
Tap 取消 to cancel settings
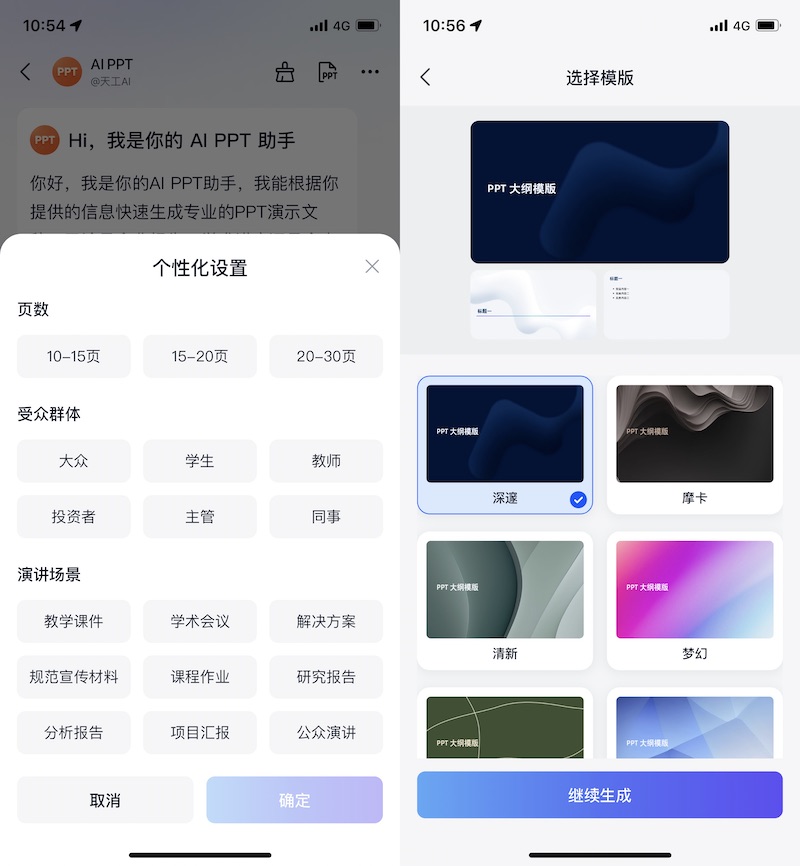105,800
